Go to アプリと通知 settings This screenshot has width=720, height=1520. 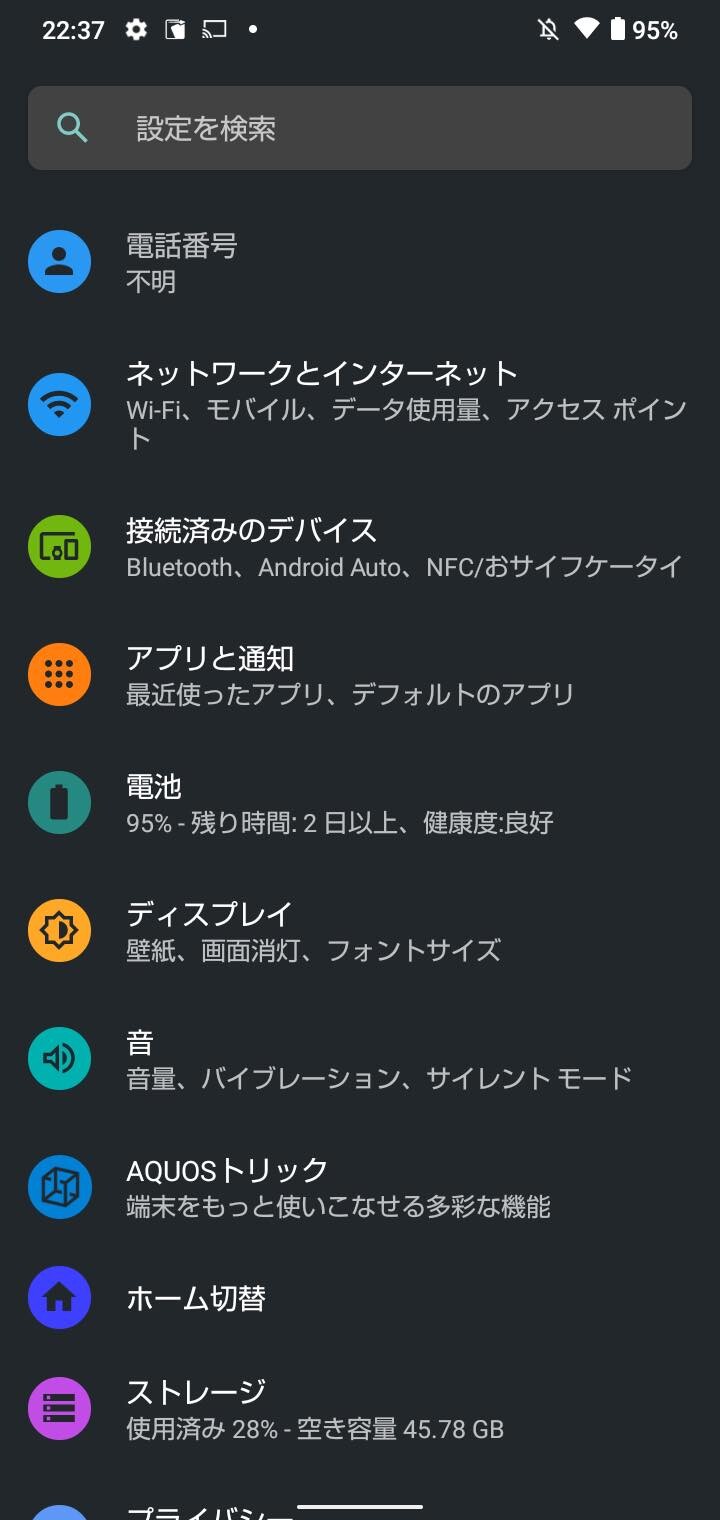coord(360,675)
